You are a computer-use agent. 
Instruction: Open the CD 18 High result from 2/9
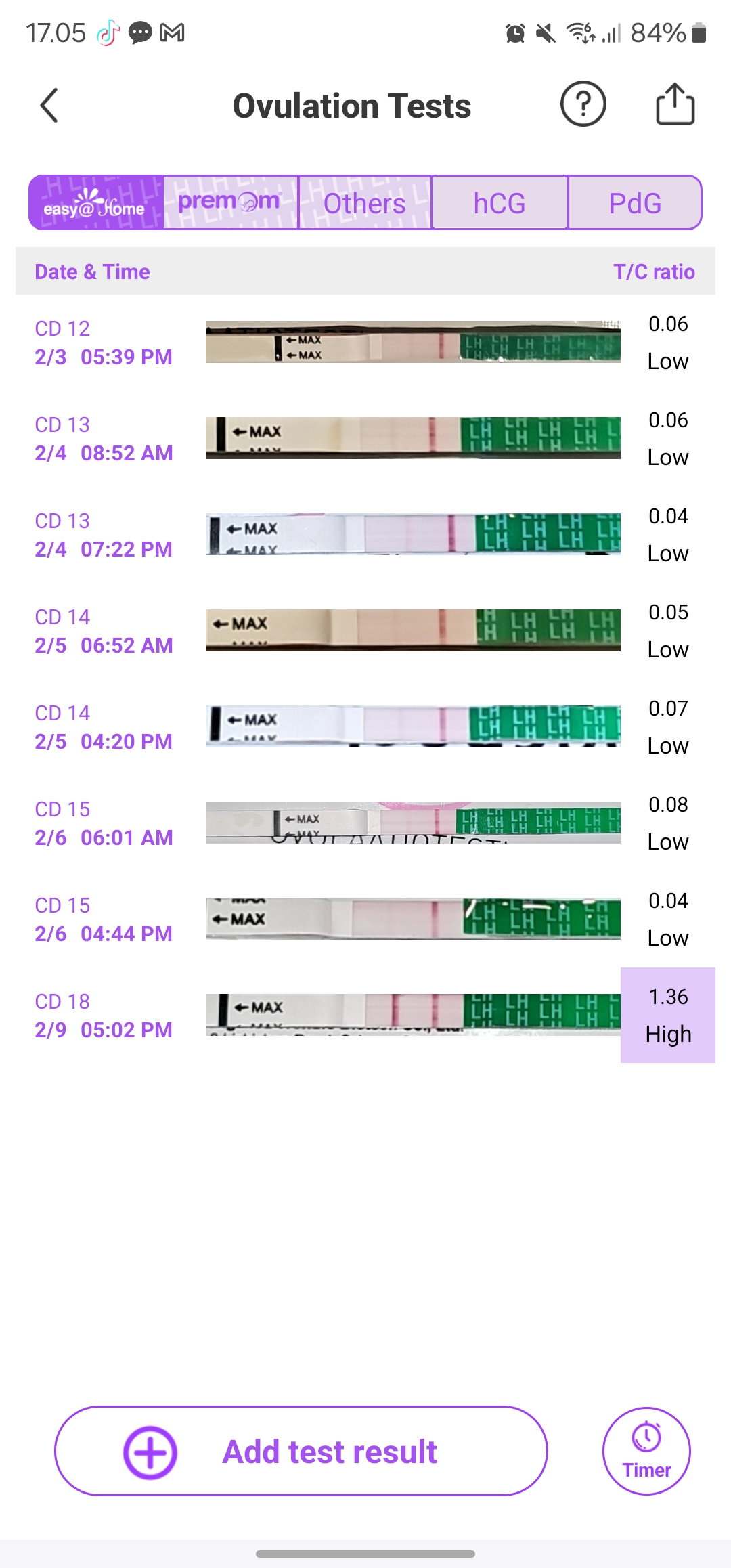coord(365,1016)
